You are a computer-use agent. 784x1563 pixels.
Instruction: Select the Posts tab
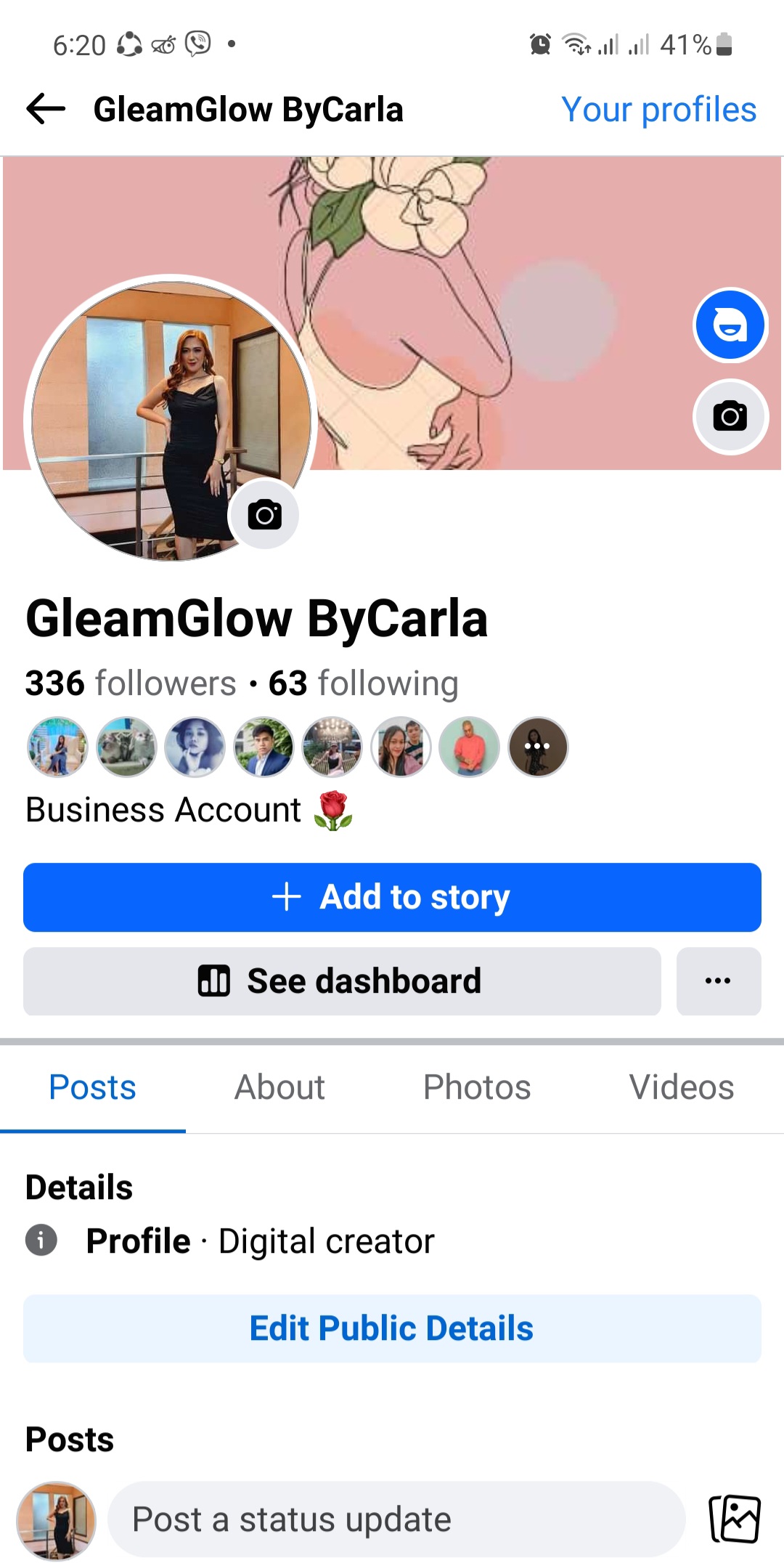[x=92, y=1087]
